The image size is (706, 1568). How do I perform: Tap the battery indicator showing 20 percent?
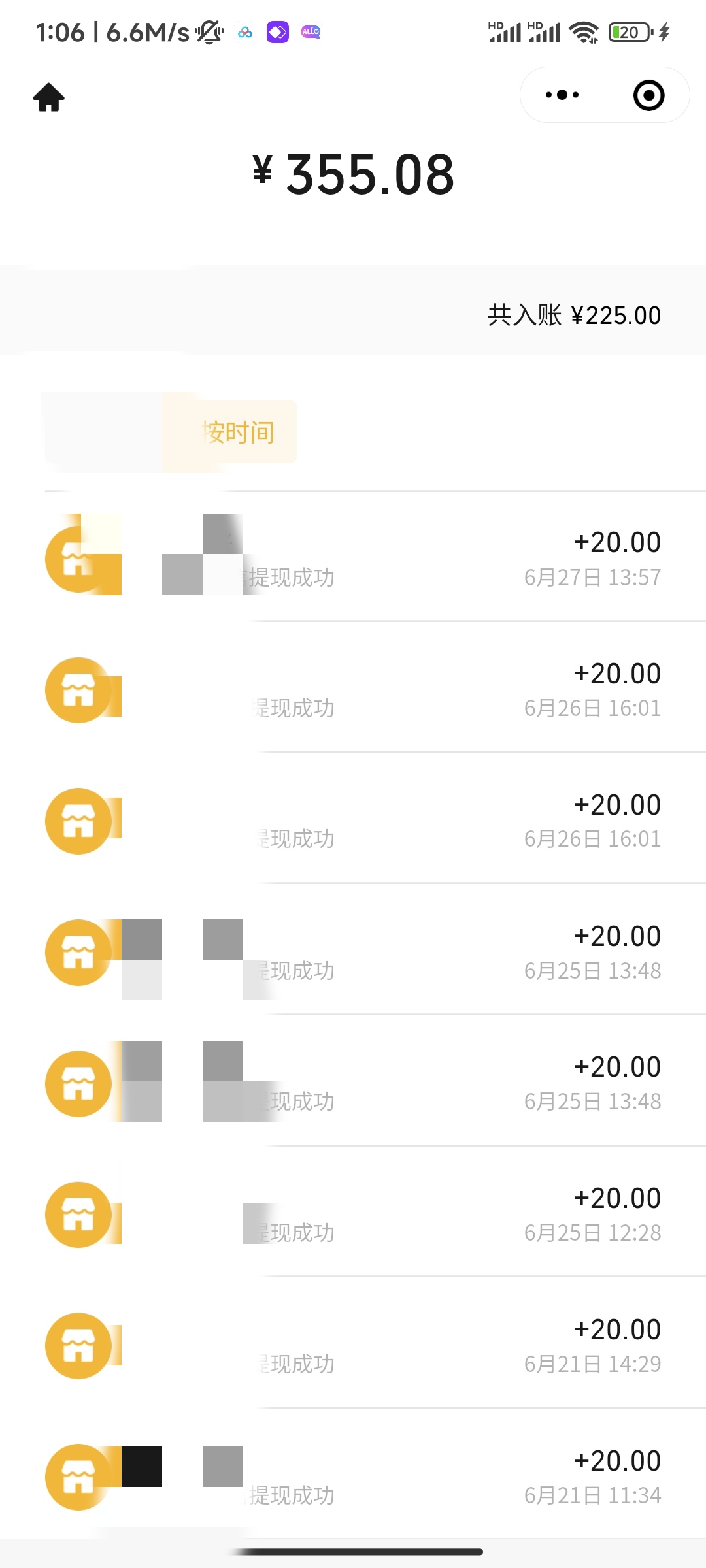click(x=628, y=31)
